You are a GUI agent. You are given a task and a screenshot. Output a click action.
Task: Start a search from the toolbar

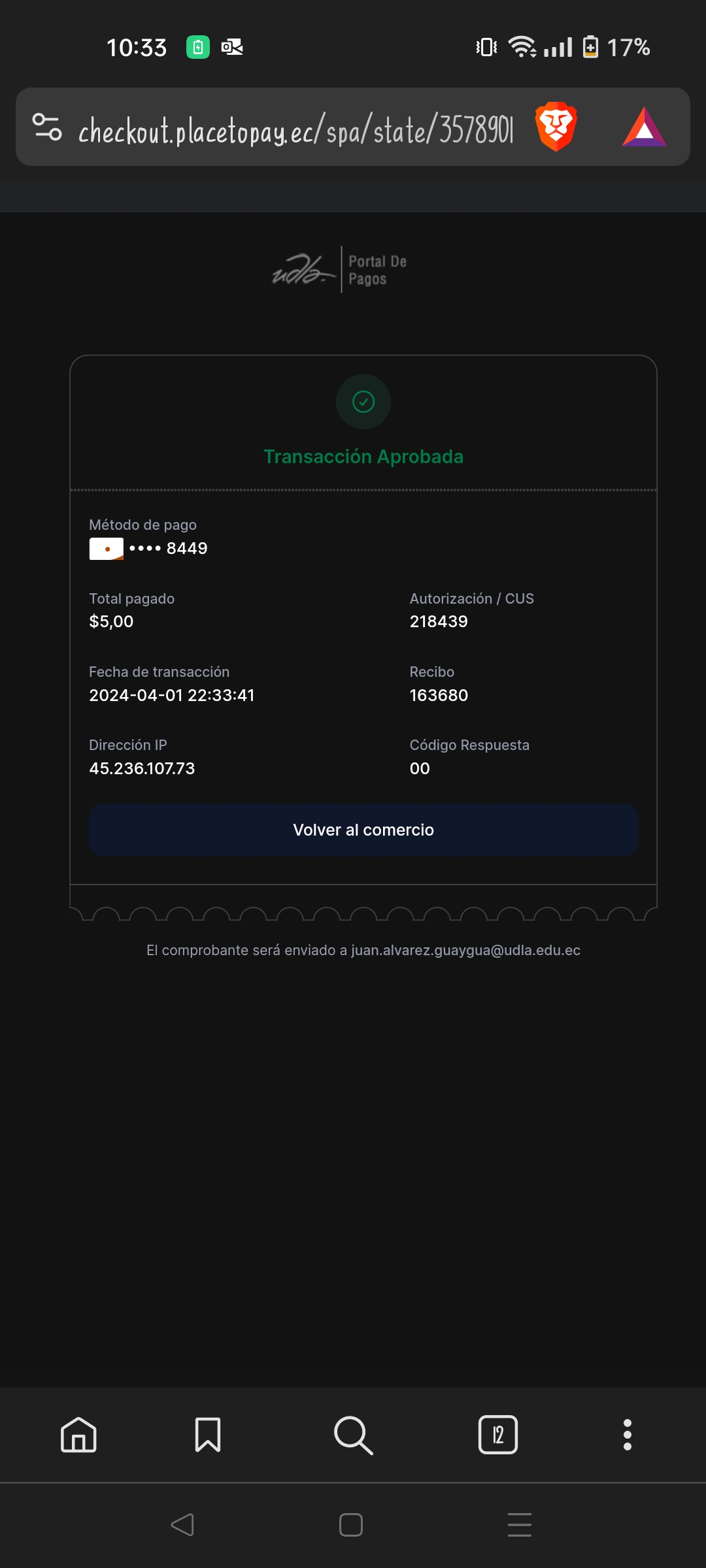tap(353, 1435)
